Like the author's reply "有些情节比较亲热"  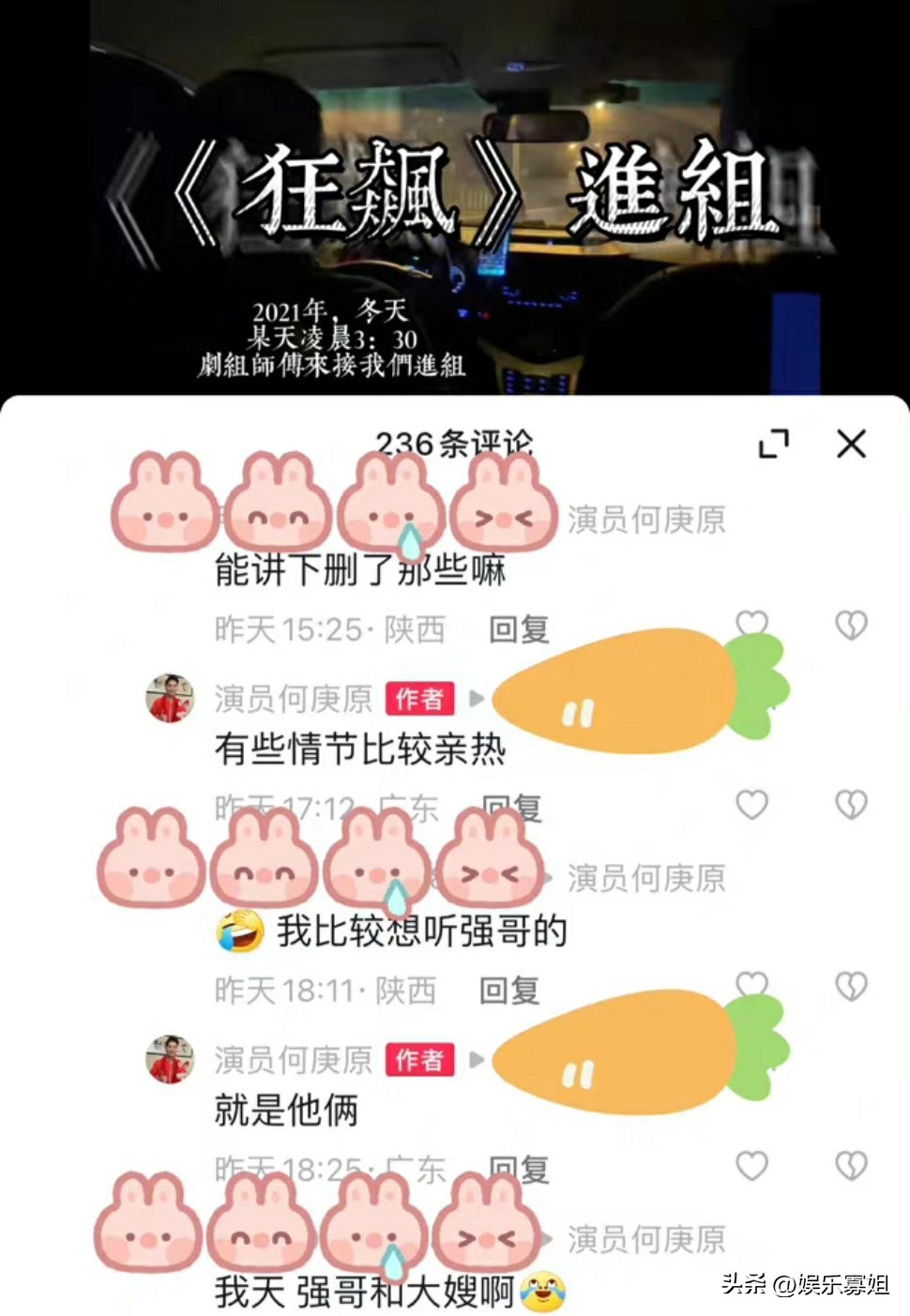(751, 802)
